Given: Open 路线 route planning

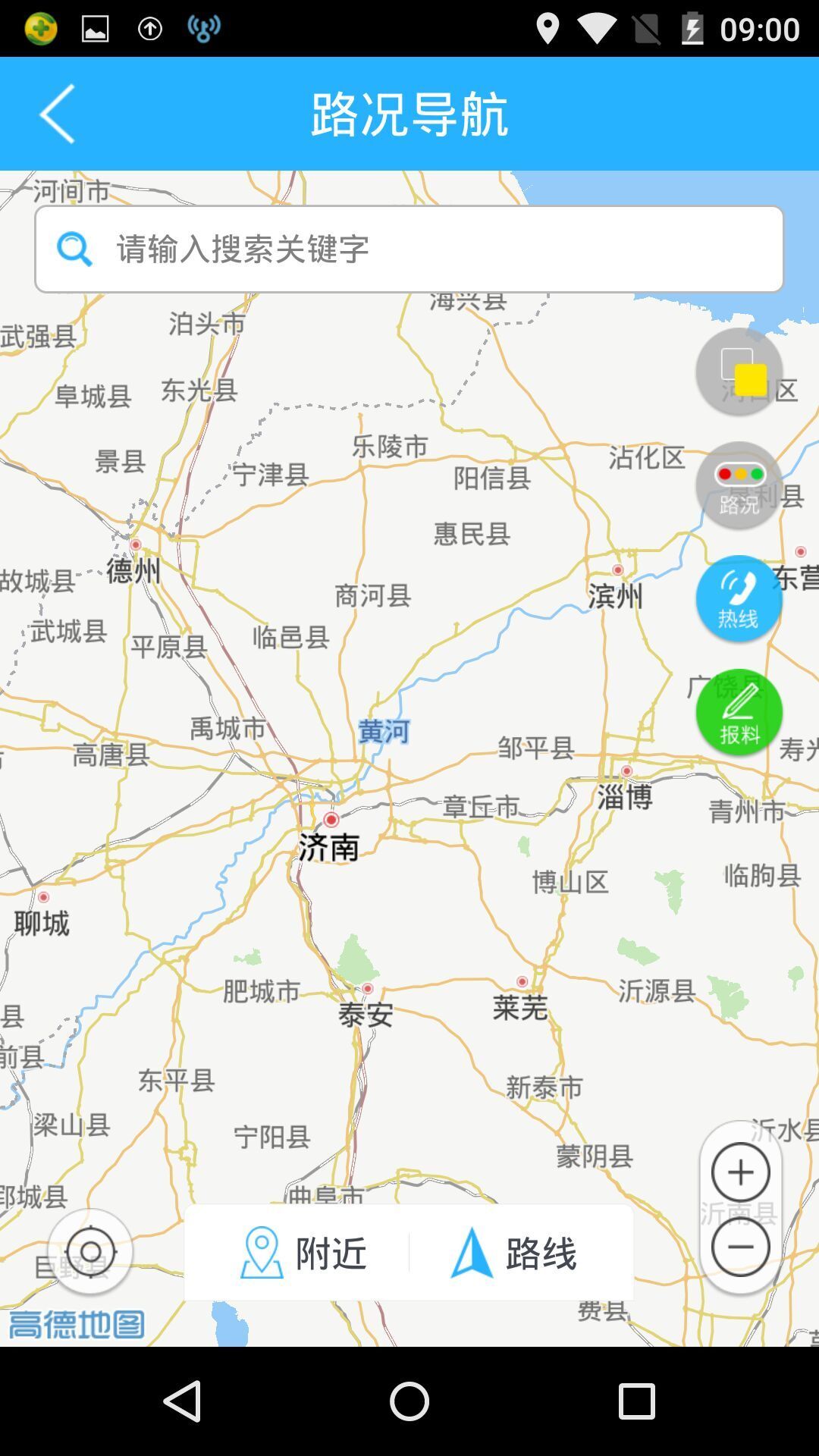Looking at the screenshot, I should [516, 1253].
